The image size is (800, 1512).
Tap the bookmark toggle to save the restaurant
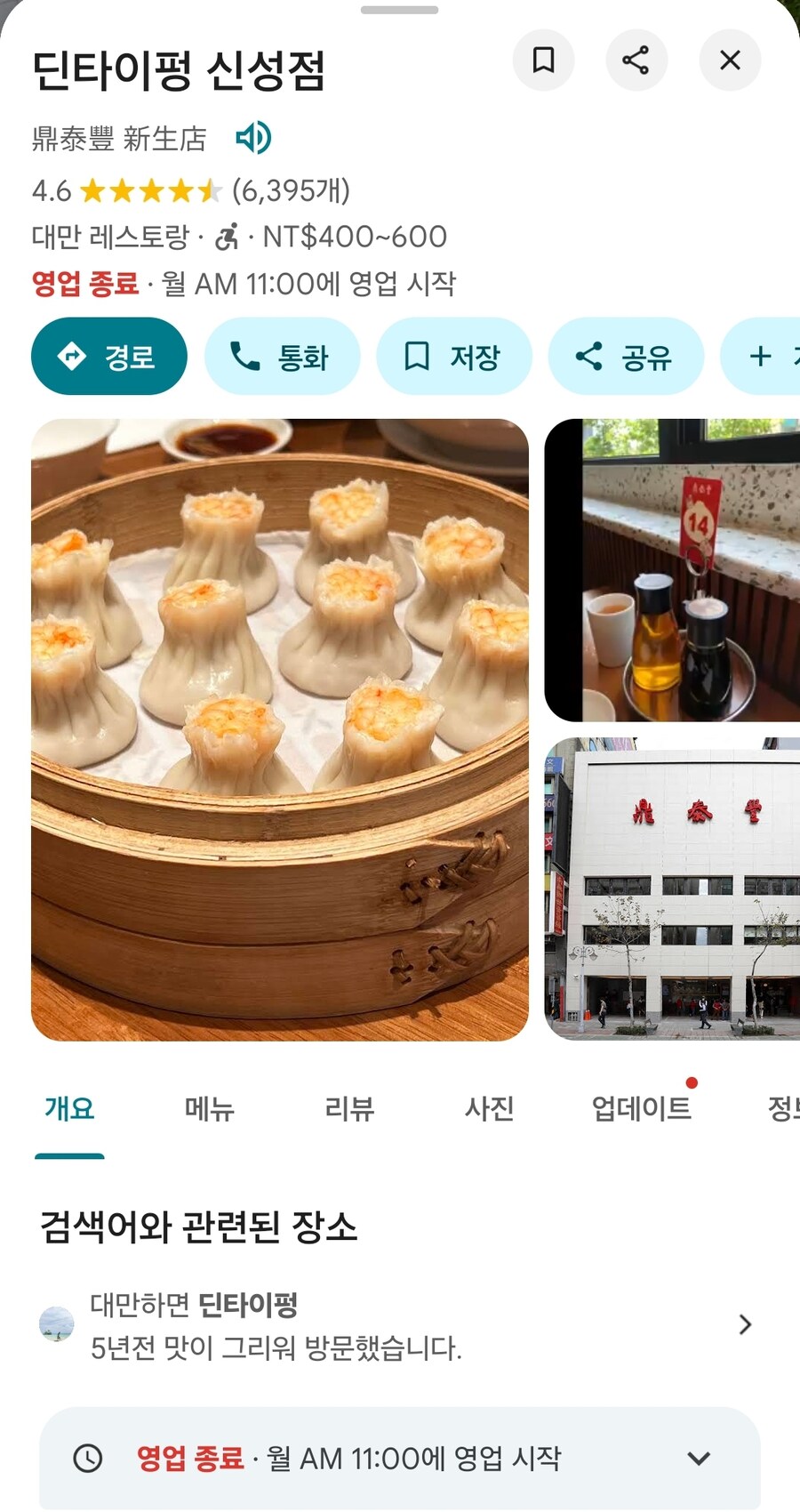(544, 60)
